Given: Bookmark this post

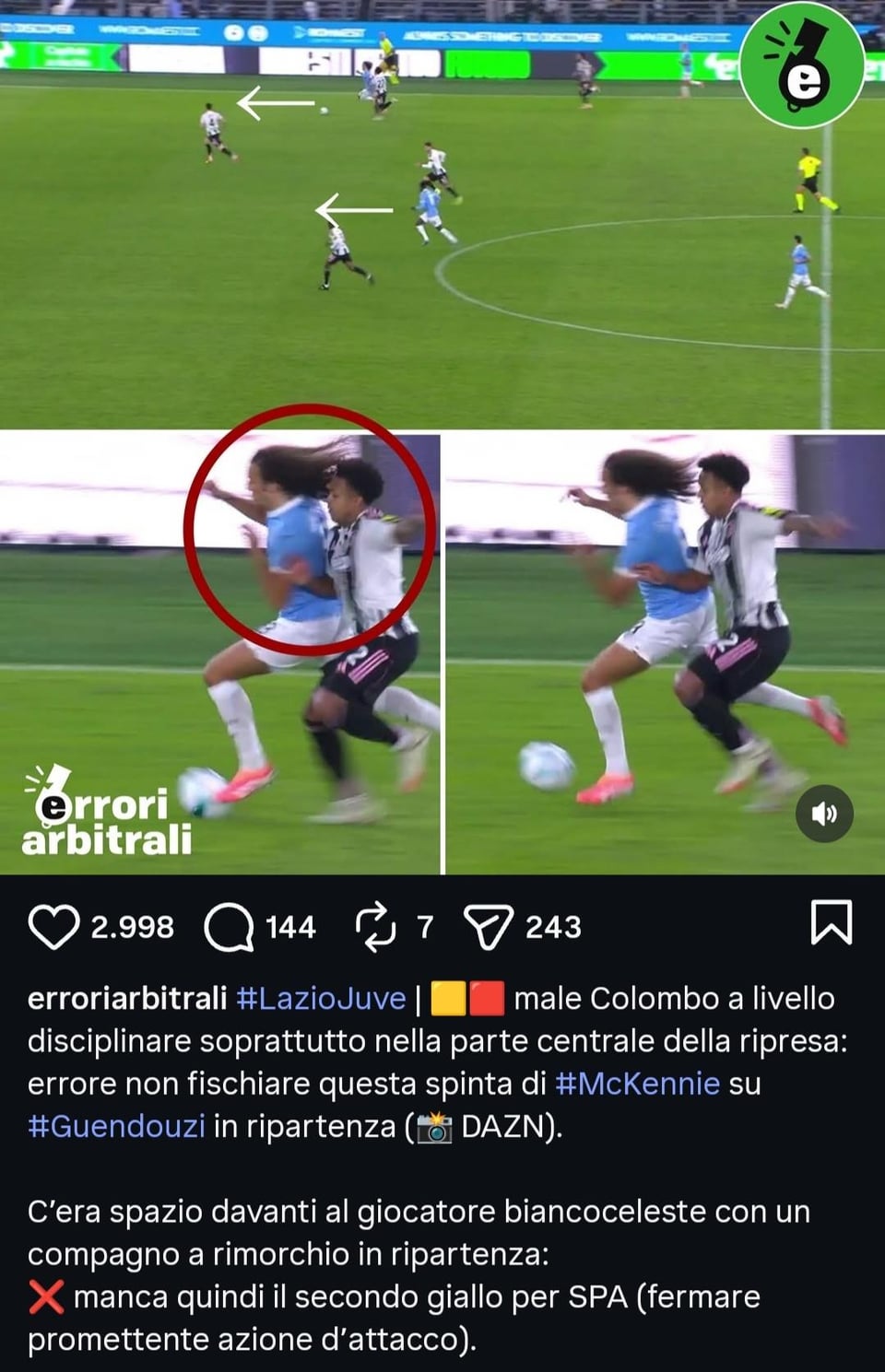Looking at the screenshot, I should pyautogui.click(x=831, y=923).
